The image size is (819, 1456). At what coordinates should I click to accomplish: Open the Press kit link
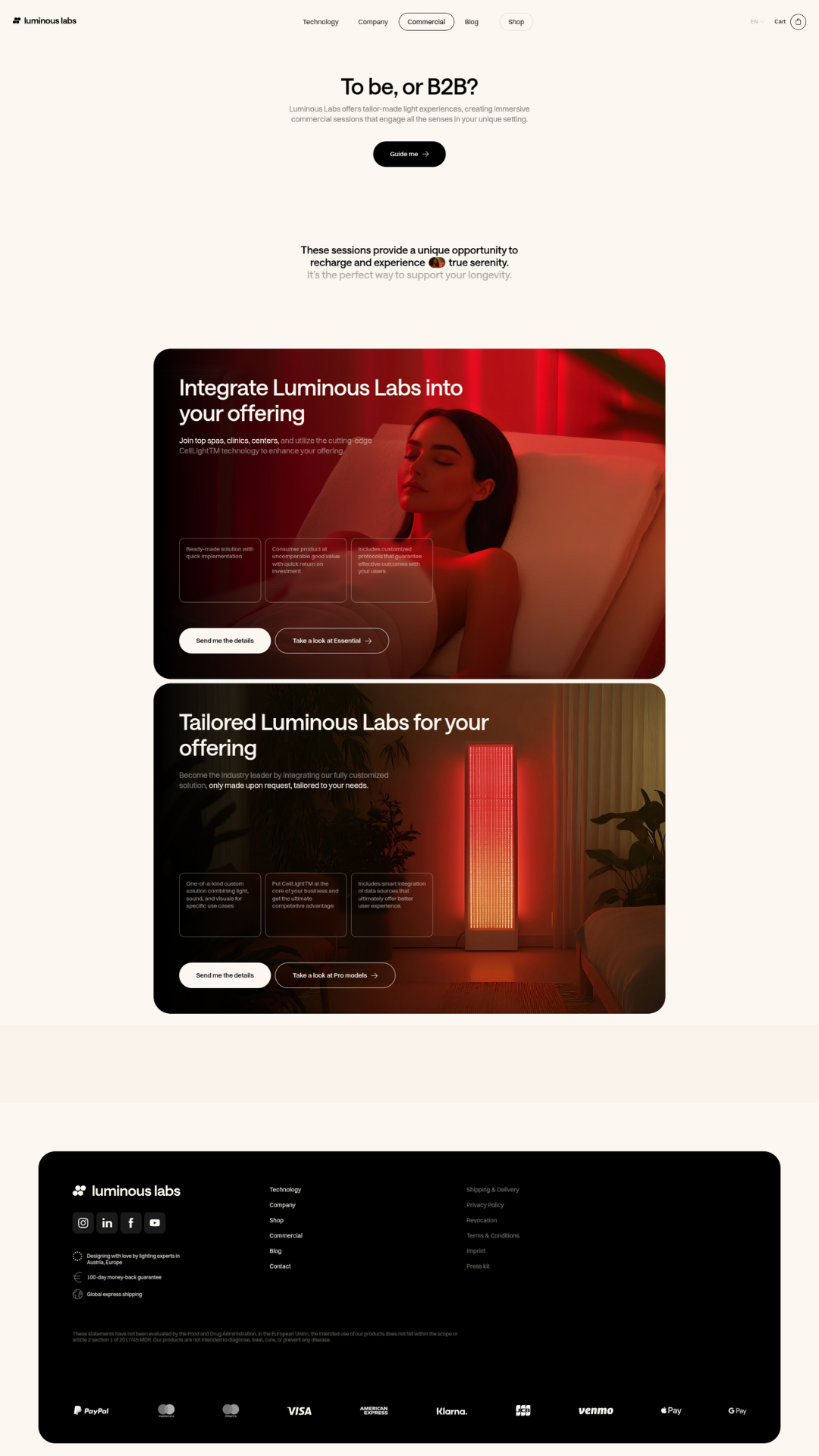pos(478,1266)
